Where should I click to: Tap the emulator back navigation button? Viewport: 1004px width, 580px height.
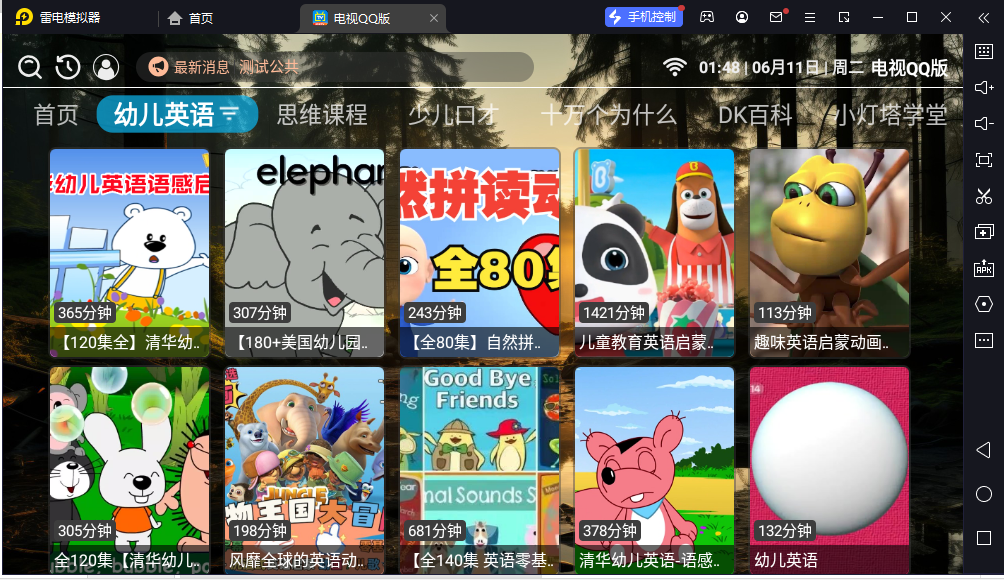983,450
